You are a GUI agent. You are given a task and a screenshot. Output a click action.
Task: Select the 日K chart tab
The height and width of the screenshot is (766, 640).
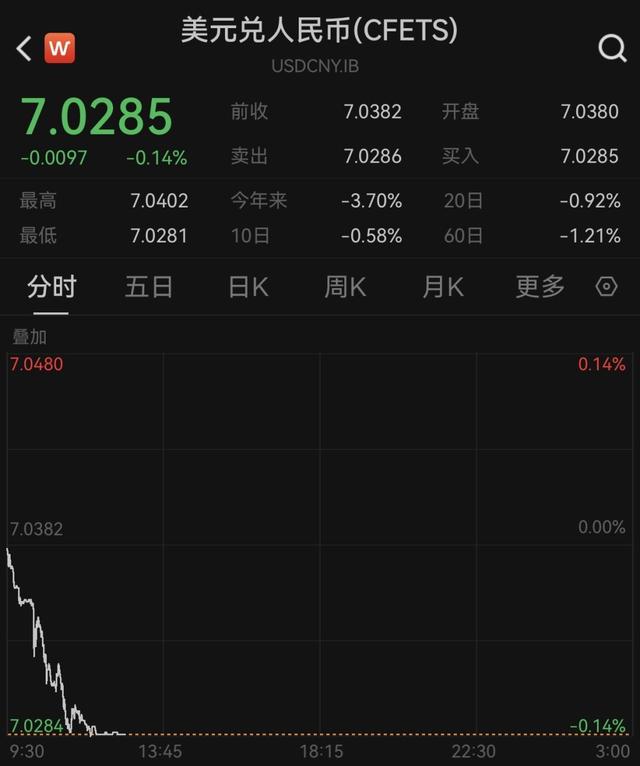pos(248,287)
